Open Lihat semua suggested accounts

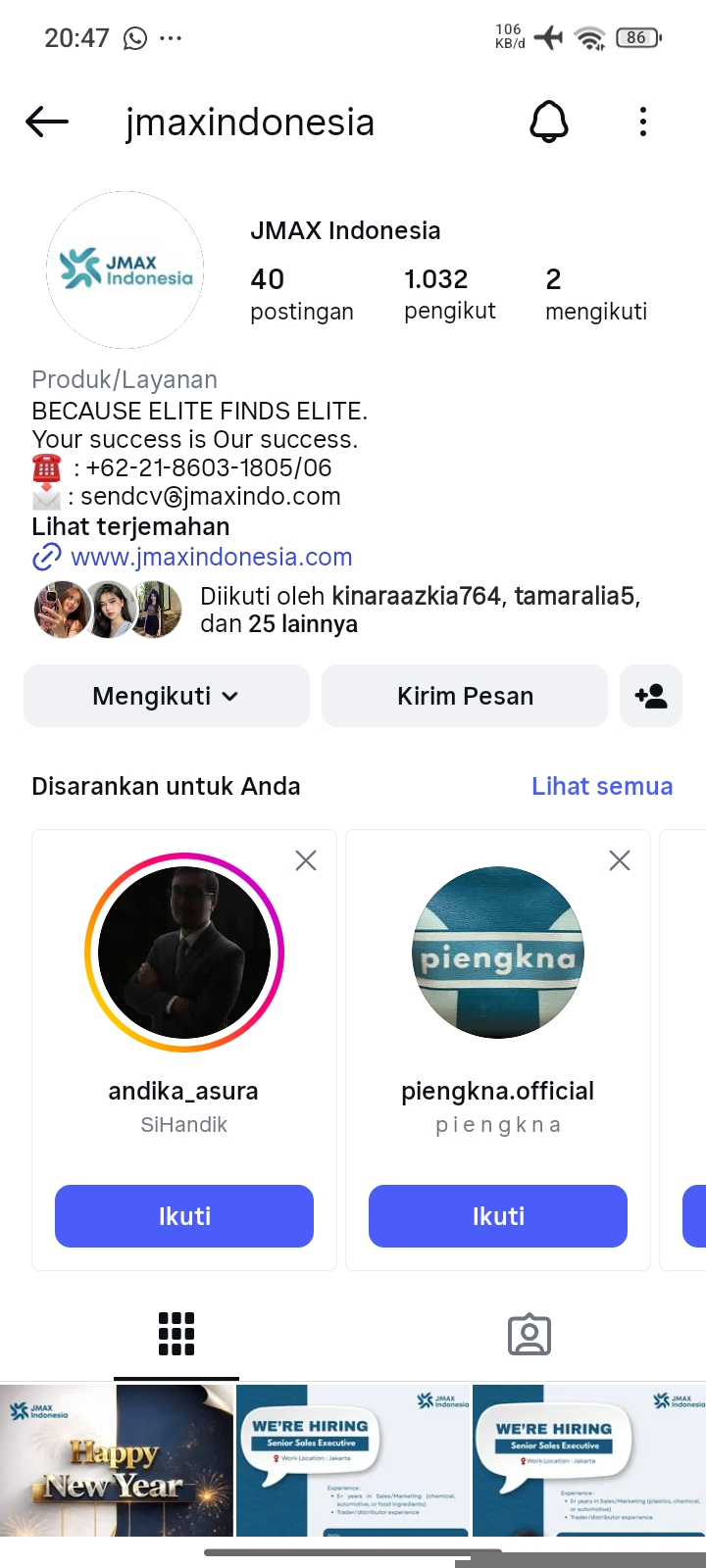pyautogui.click(x=601, y=787)
